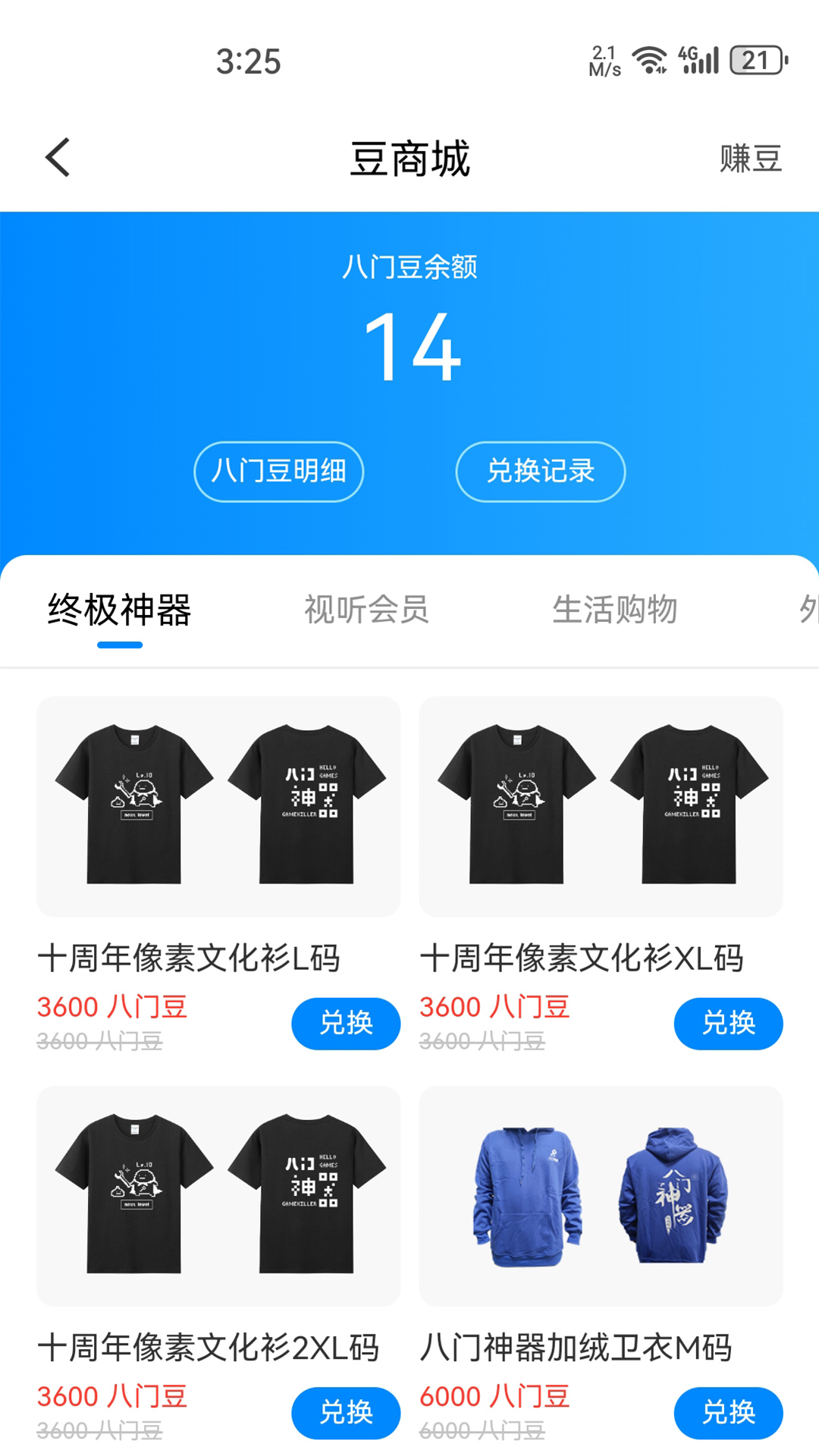Image resolution: width=819 pixels, height=1456 pixels.
Task: Tap the back arrow icon
Action: coord(58,157)
